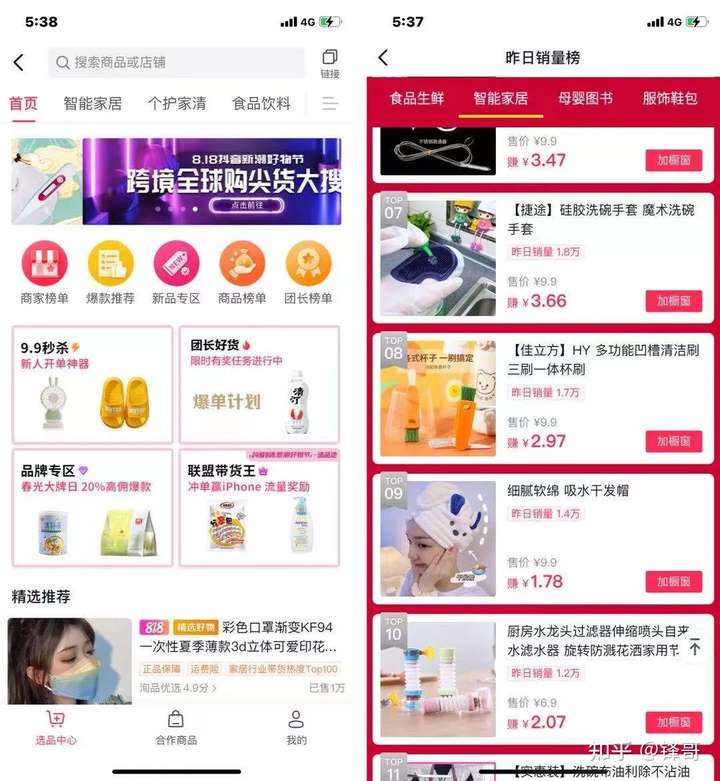Image resolution: width=720 pixels, height=781 pixels.
Task: Jump back to top with arrow button
Action: coord(694,648)
